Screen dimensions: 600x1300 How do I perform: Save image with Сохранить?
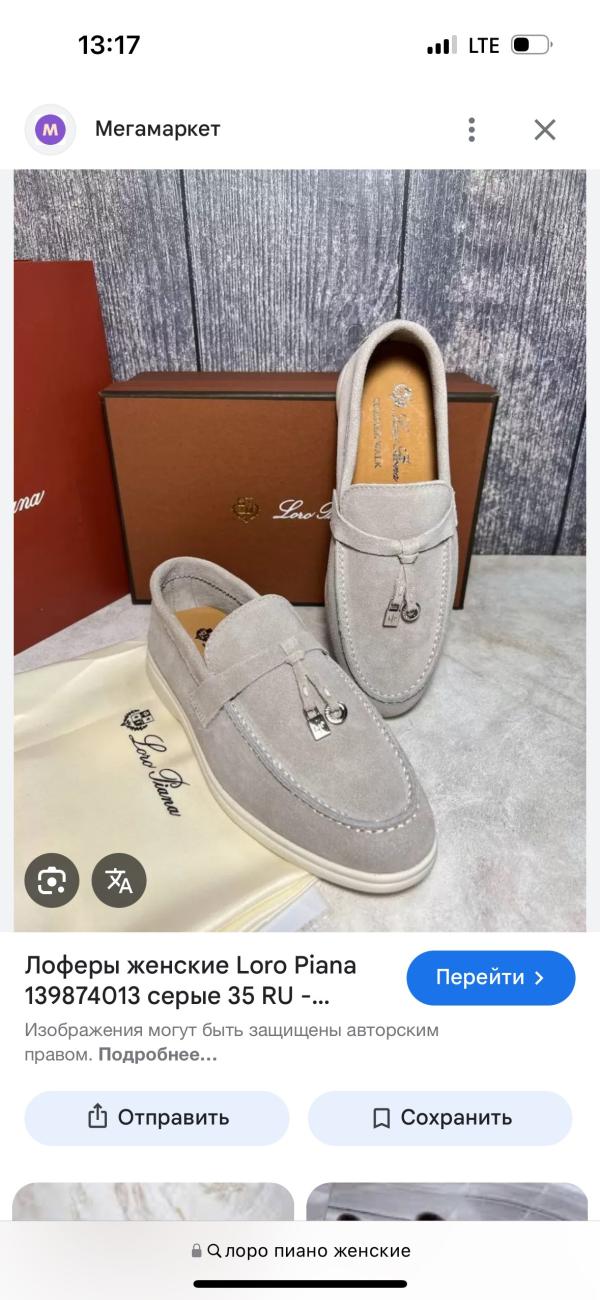pyautogui.click(x=440, y=1117)
